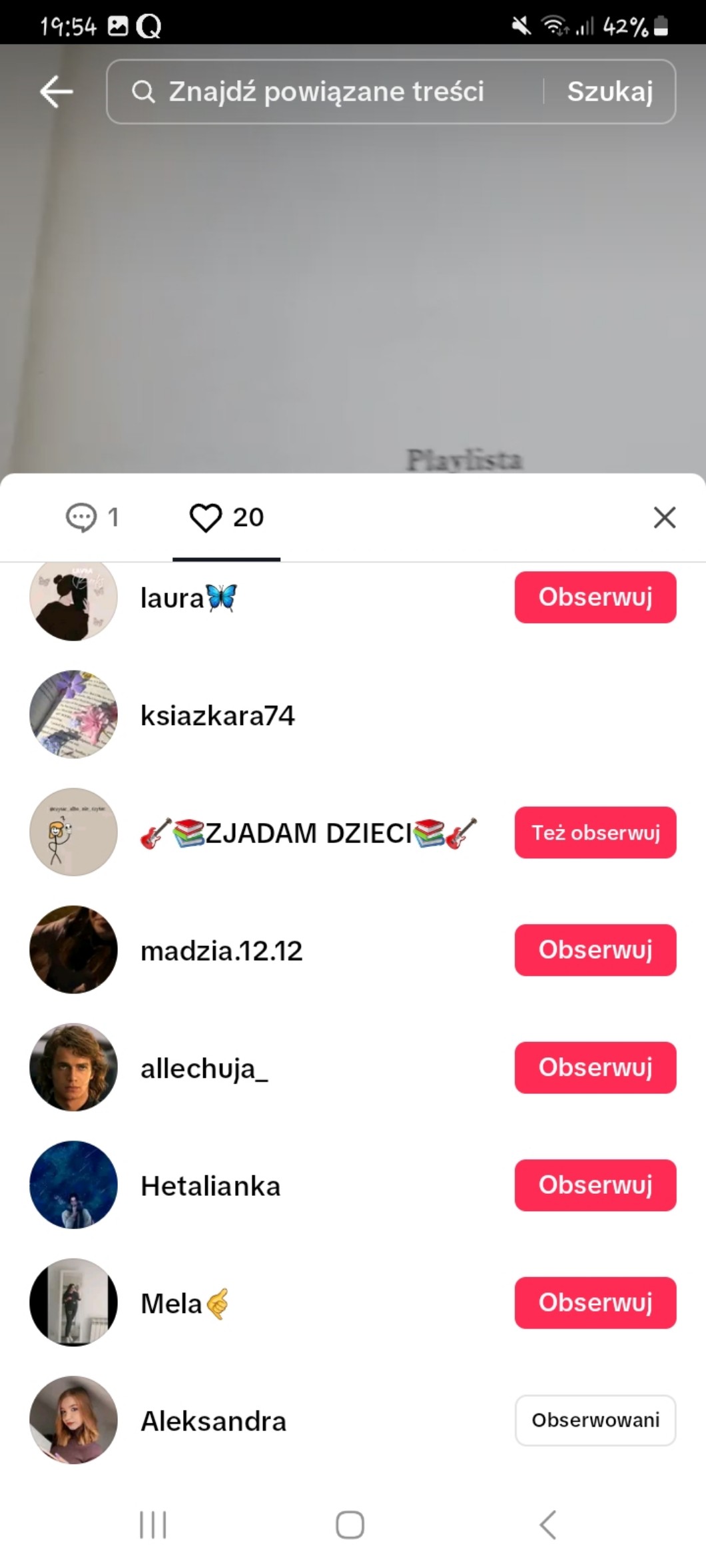Follow allechuja_ with Obserwuj

pos(595,1067)
